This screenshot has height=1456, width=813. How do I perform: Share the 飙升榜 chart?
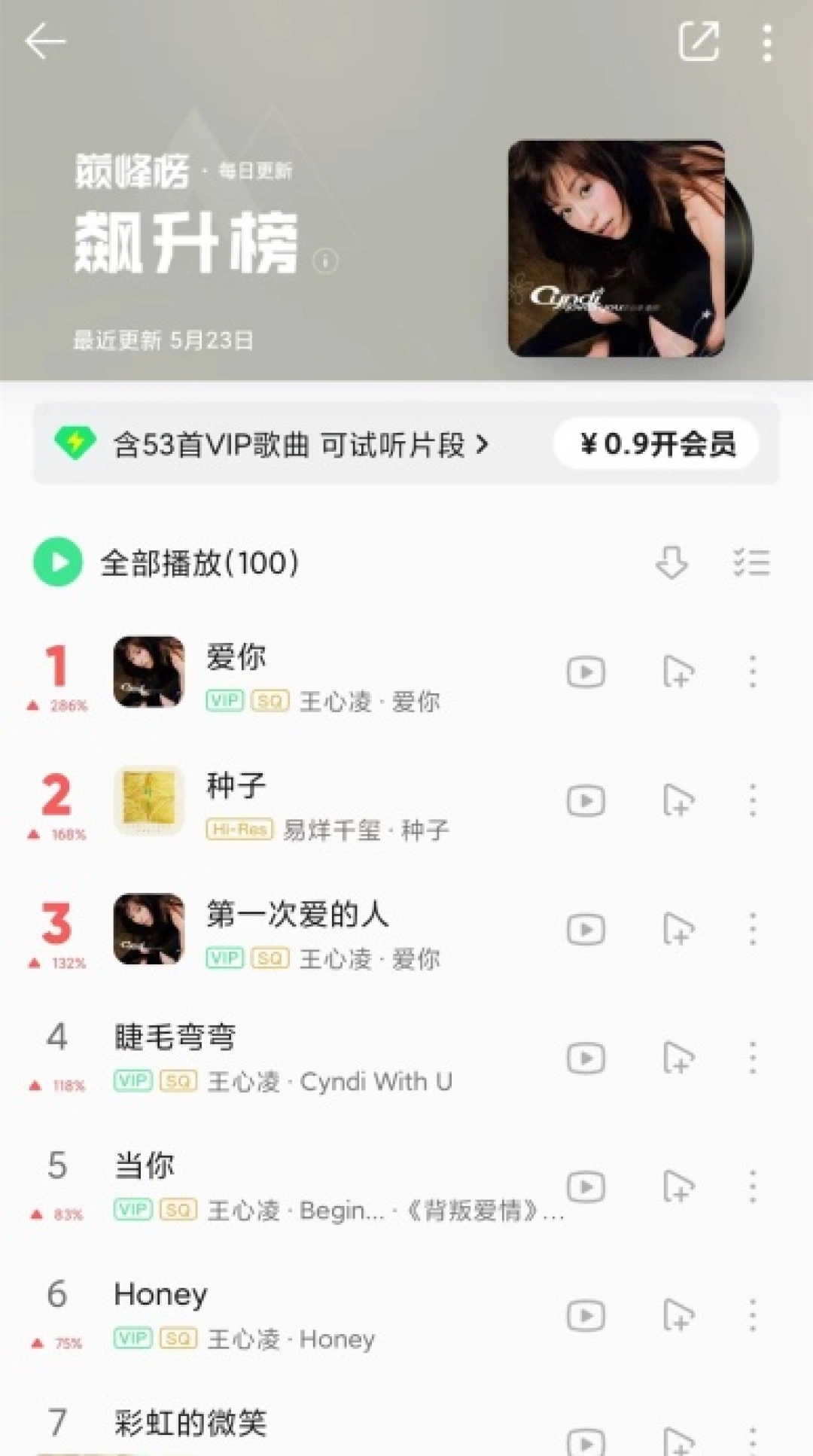point(699,41)
